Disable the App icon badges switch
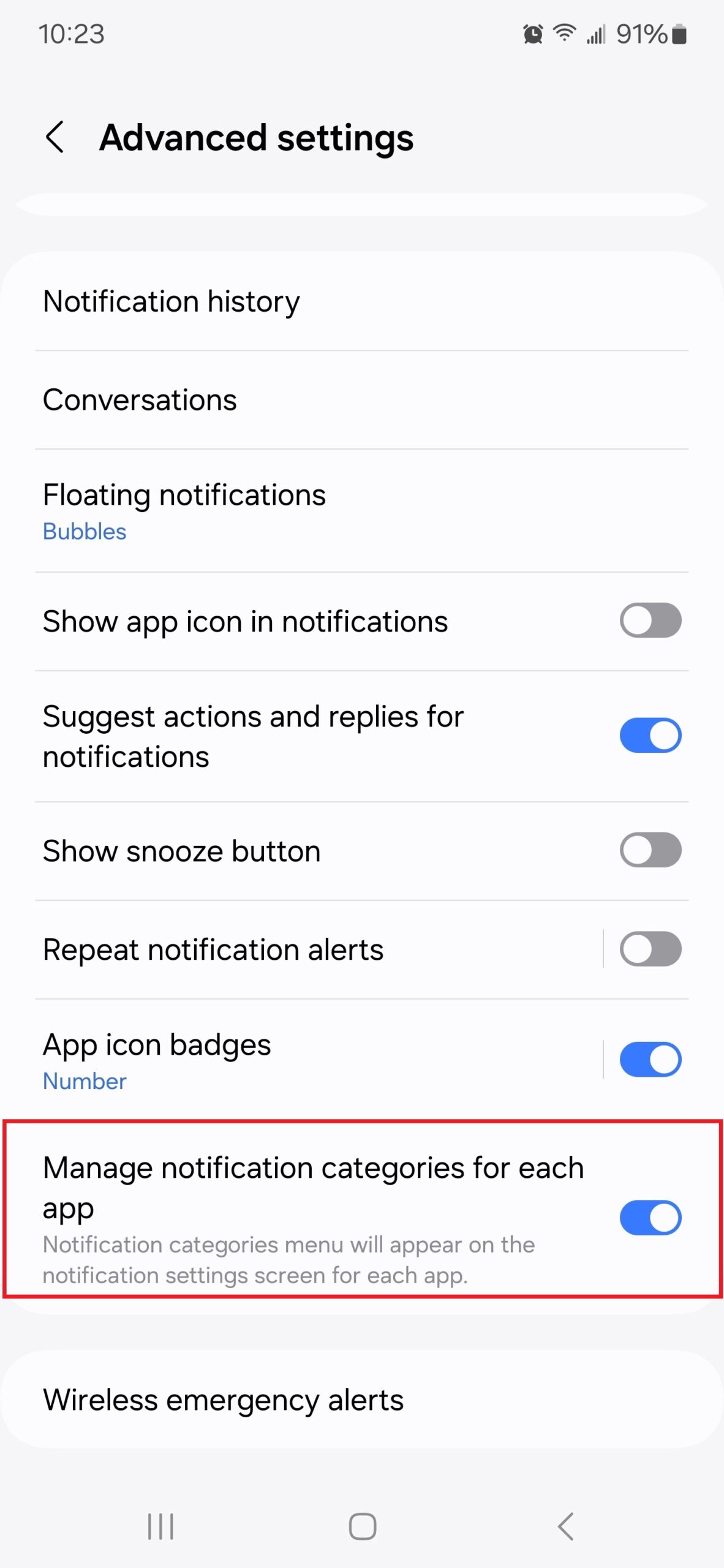 (650, 1060)
